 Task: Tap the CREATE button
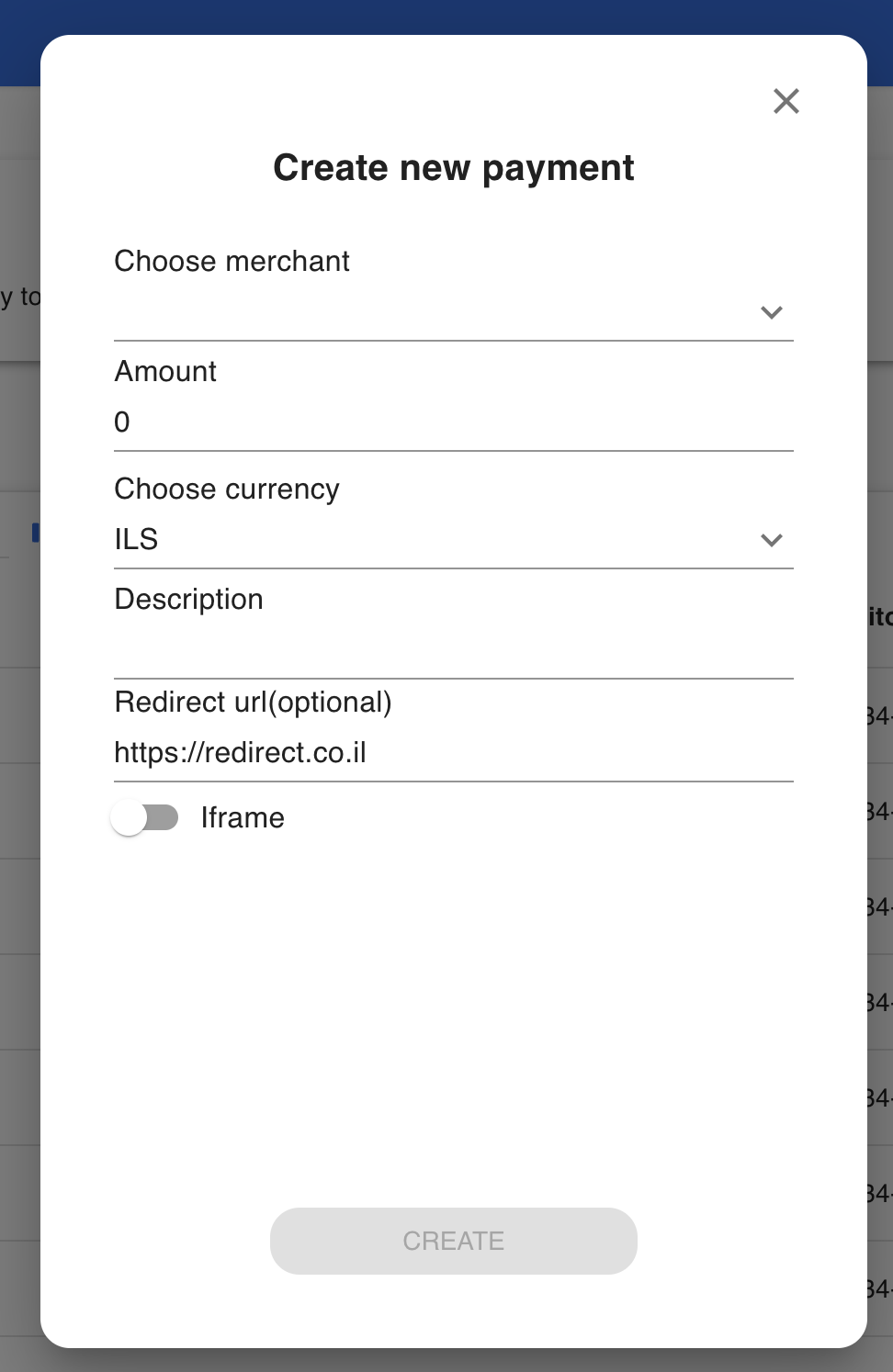[x=453, y=1241]
